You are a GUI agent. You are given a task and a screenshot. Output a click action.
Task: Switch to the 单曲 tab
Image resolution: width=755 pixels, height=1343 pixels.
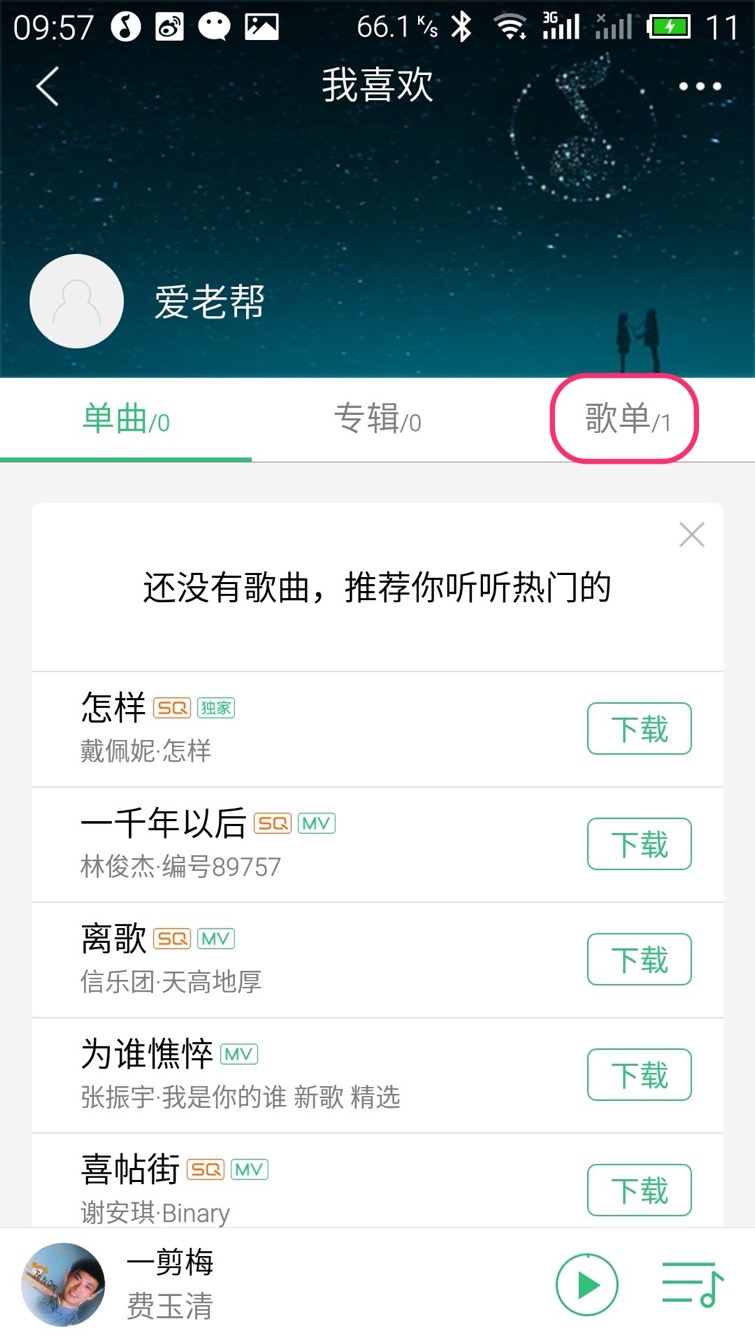pyautogui.click(x=126, y=420)
